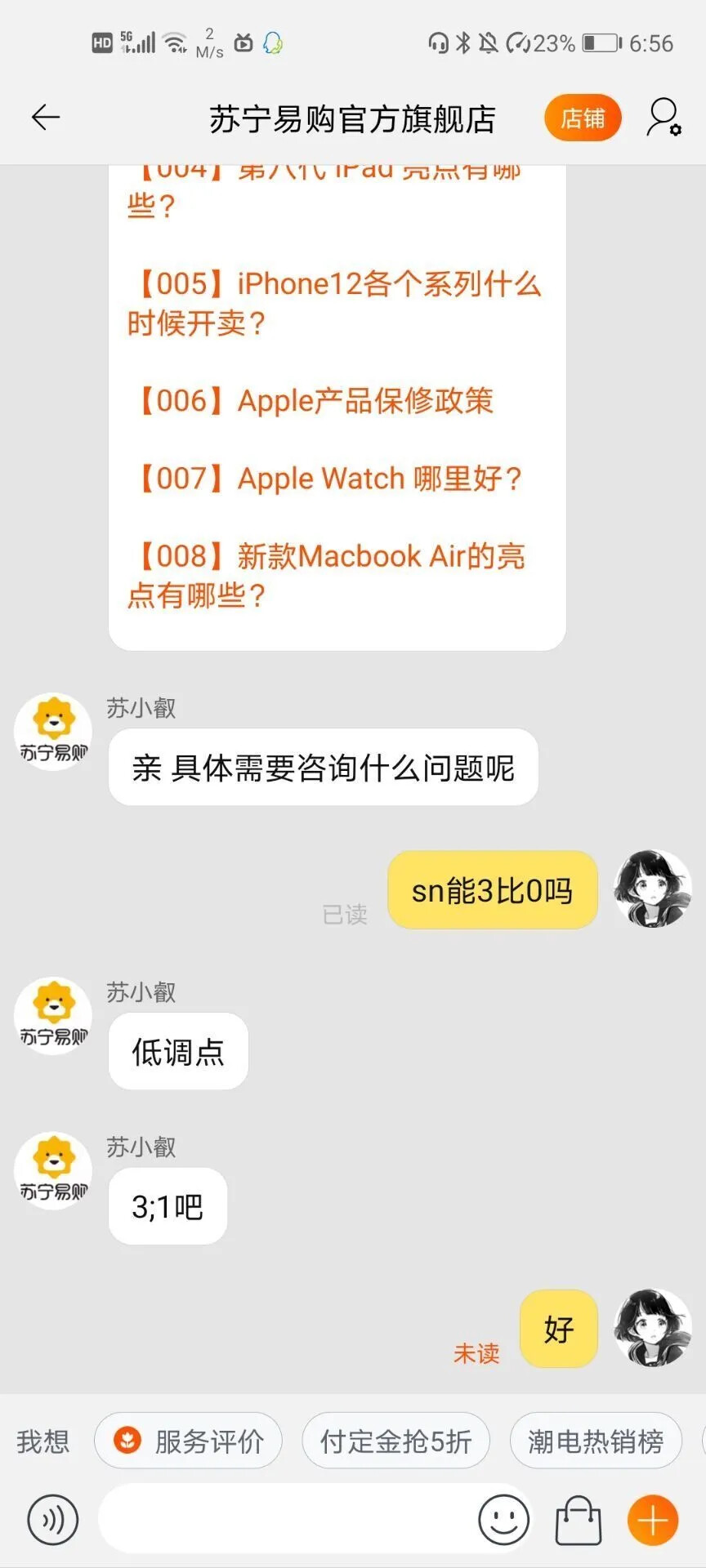Focus the message input field
This screenshot has width=706, height=1568.
coord(286,1520)
